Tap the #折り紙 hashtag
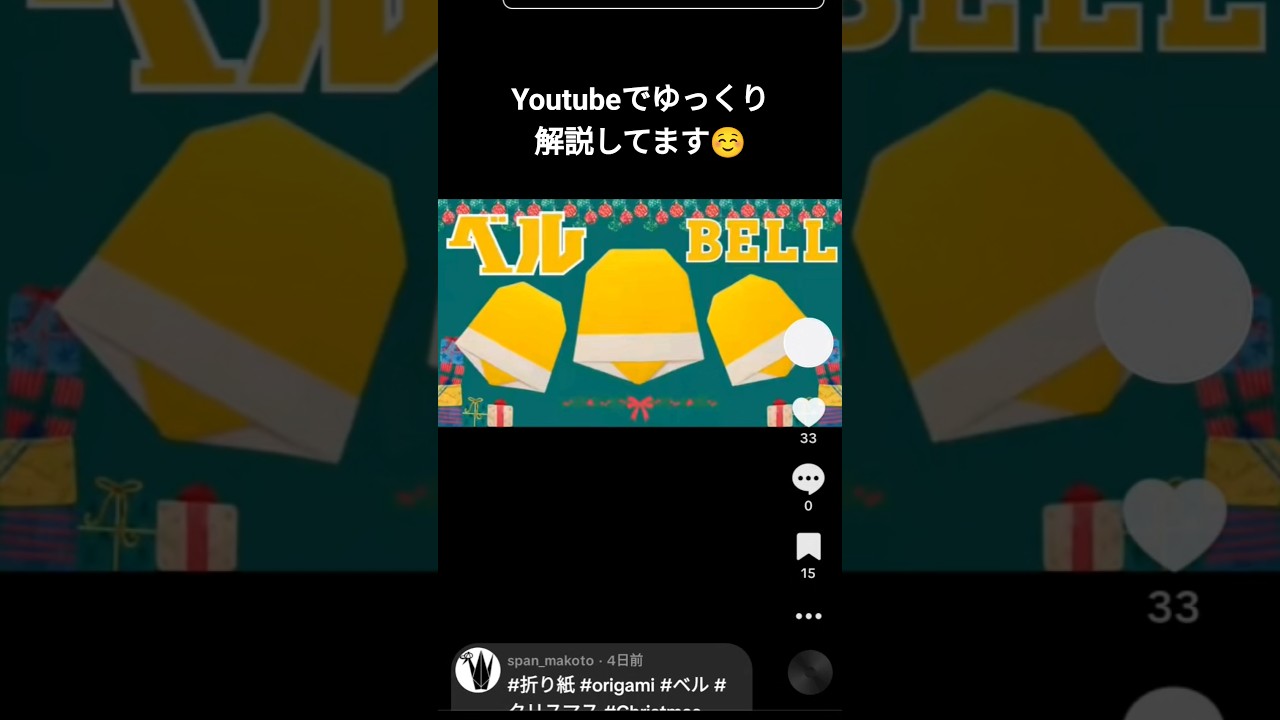The width and height of the screenshot is (1280, 720). [x=540, y=685]
